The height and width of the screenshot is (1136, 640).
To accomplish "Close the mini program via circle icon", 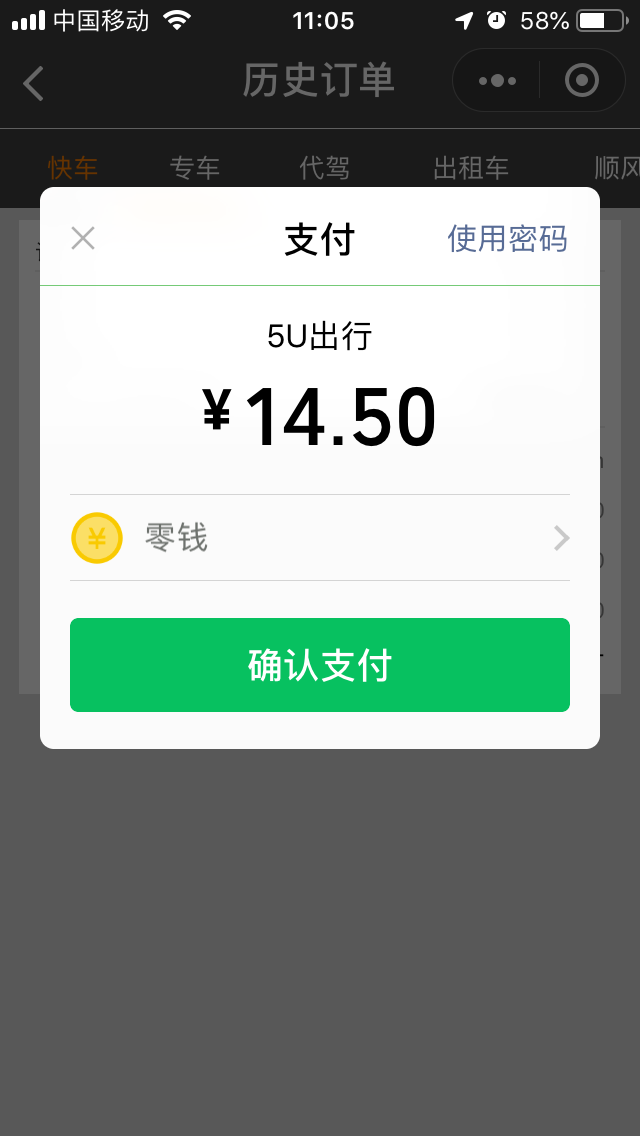I will click(582, 81).
